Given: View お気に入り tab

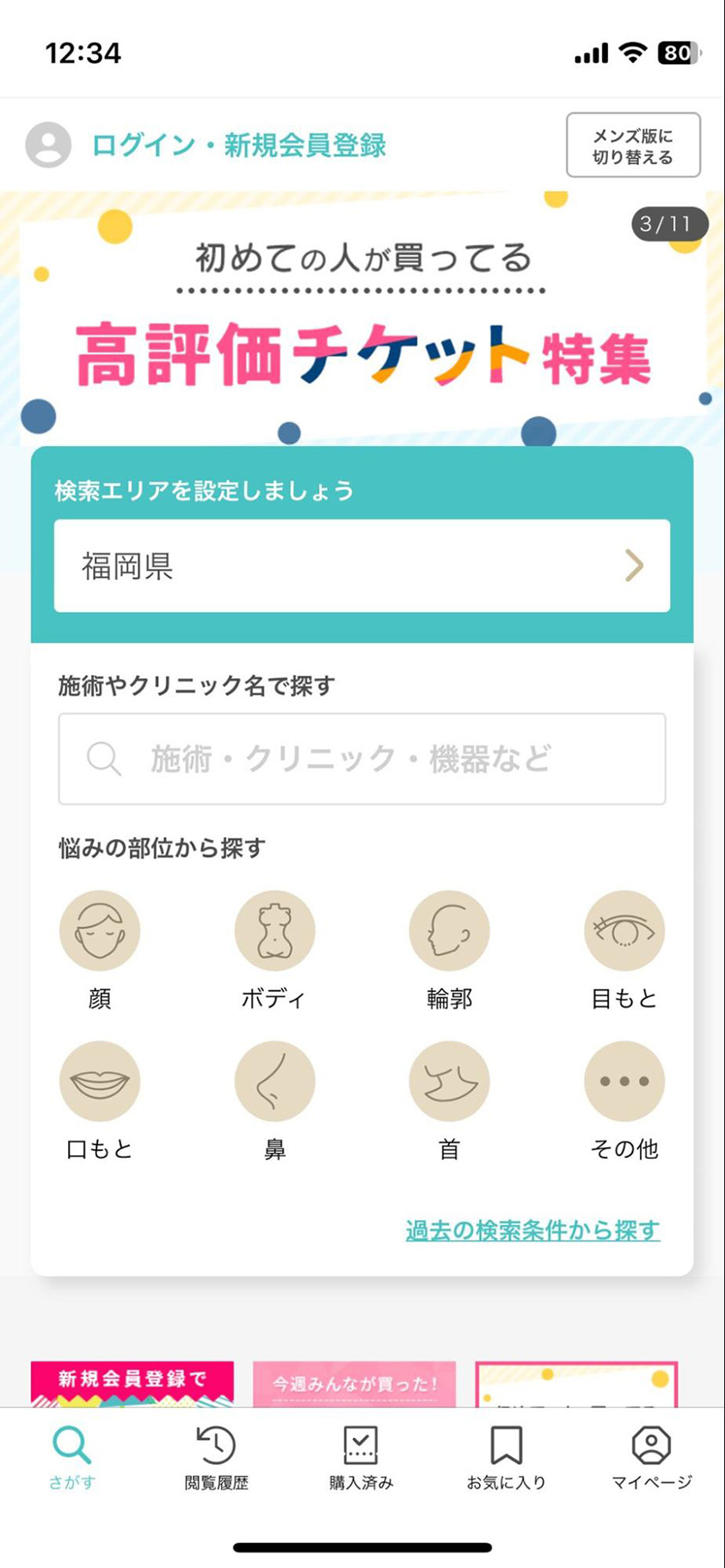Looking at the screenshot, I should tap(507, 1456).
